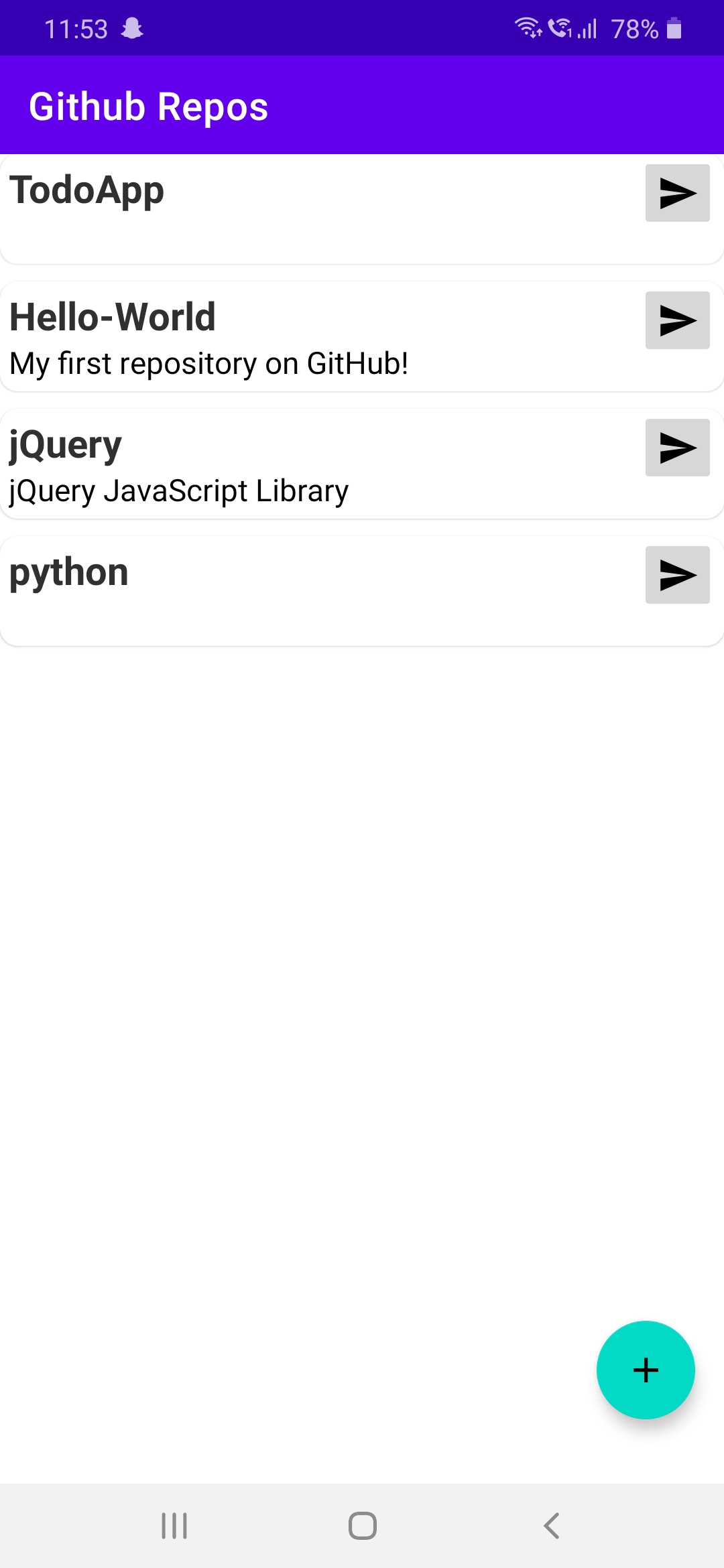This screenshot has width=724, height=1568.
Task: Share the TodoApp repository via its send icon
Action: (677, 195)
